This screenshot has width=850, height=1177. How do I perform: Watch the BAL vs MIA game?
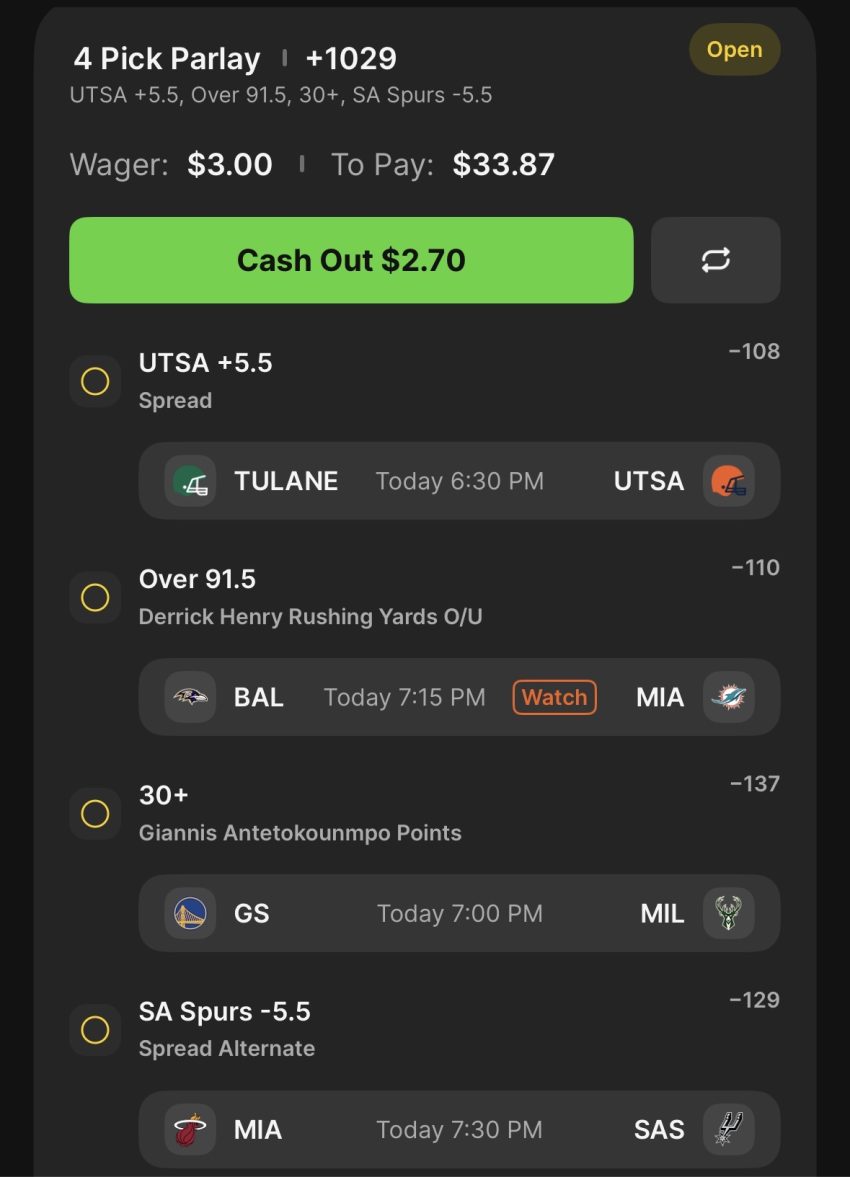point(554,697)
